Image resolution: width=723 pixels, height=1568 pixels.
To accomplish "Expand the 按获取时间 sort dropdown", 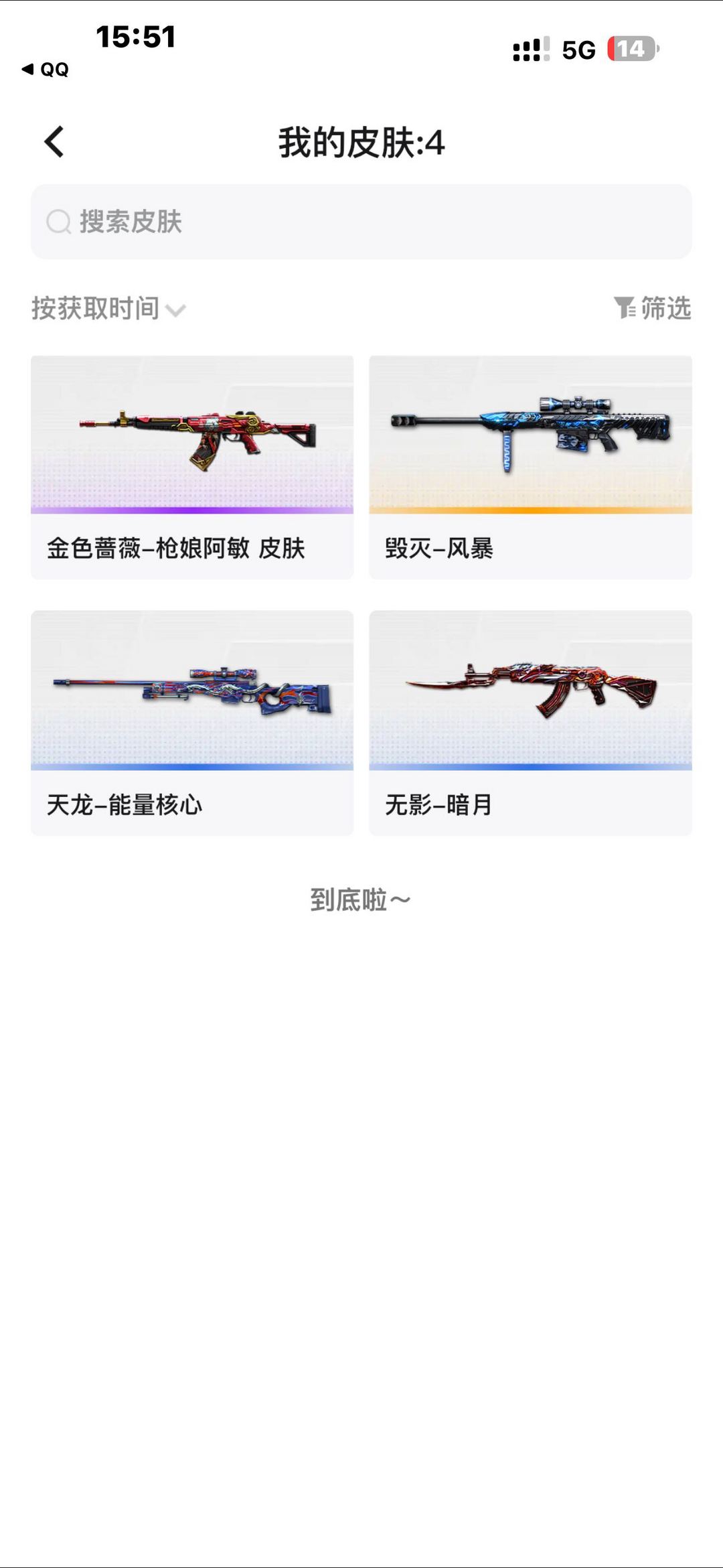I will 108,309.
